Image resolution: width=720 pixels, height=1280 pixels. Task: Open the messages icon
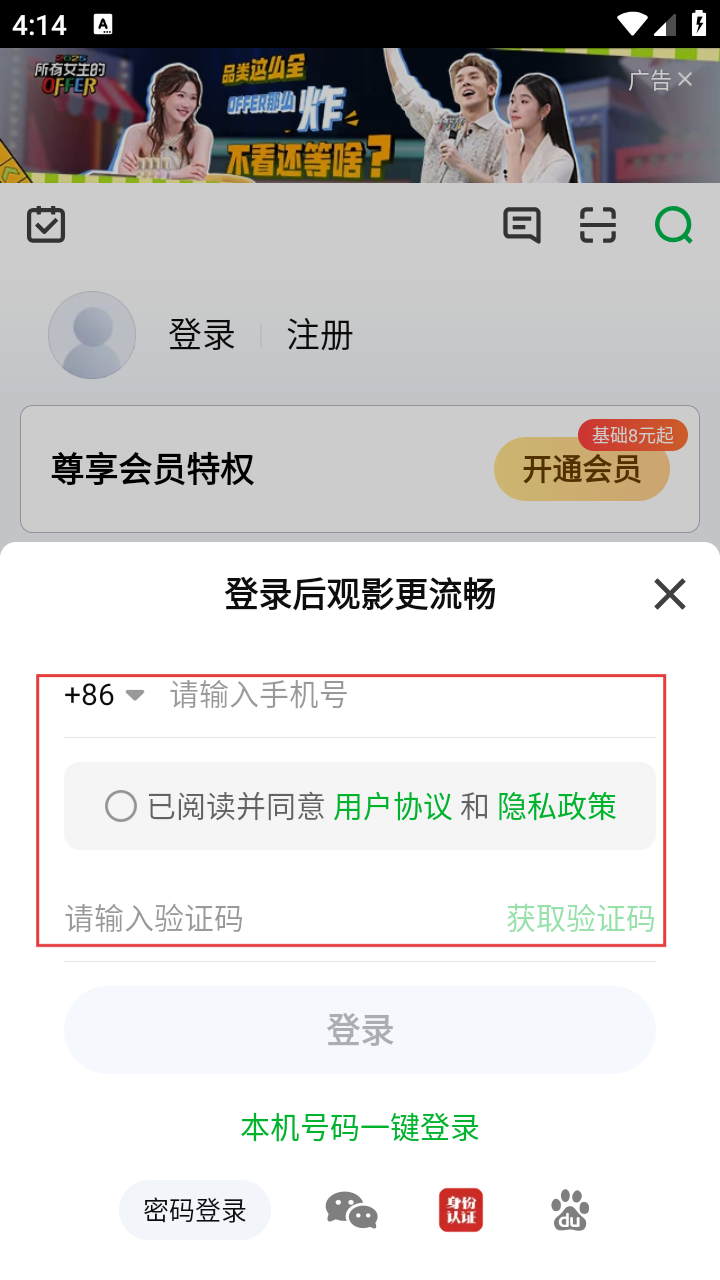[x=521, y=226]
